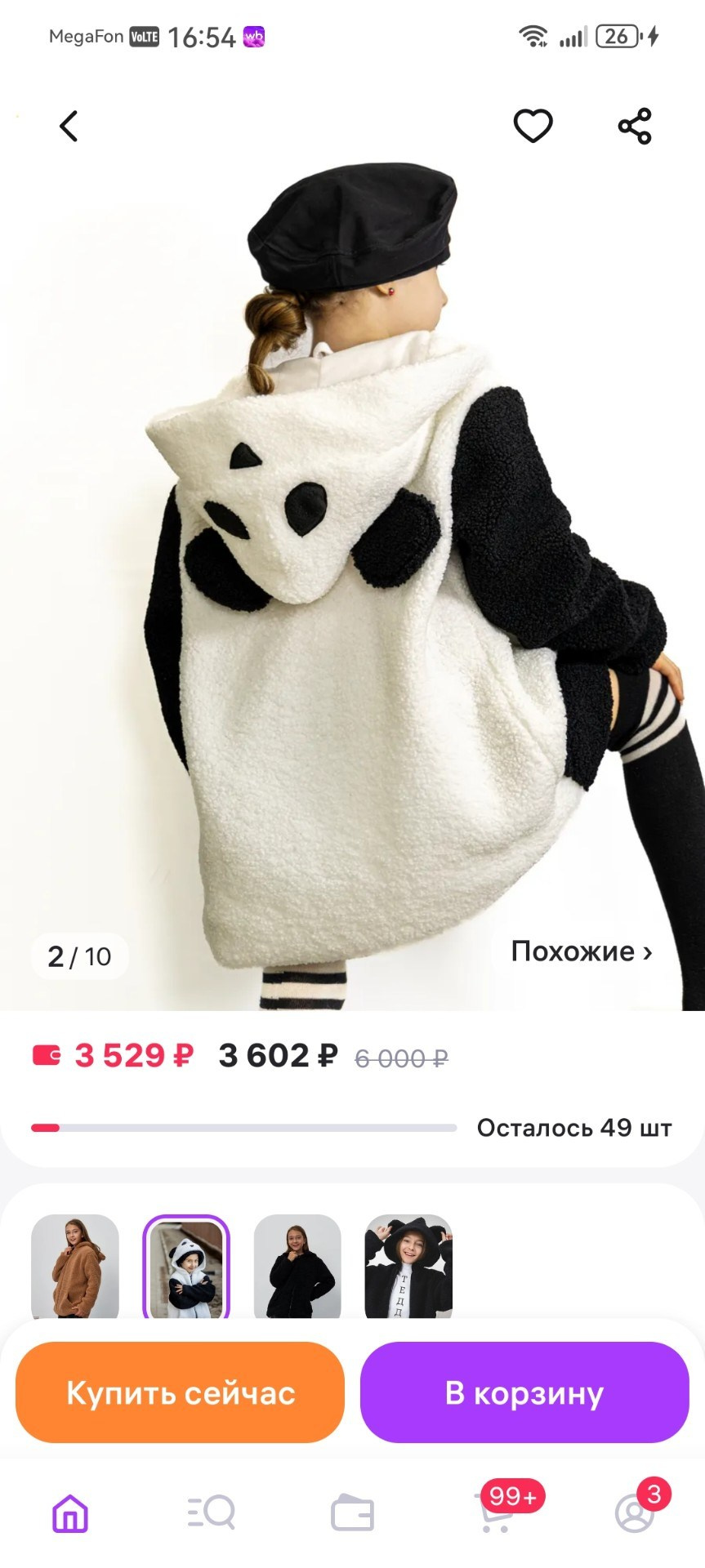The height and width of the screenshot is (1568, 705).
Task: Add the item to favorites with the heart
Action: pyautogui.click(x=533, y=127)
